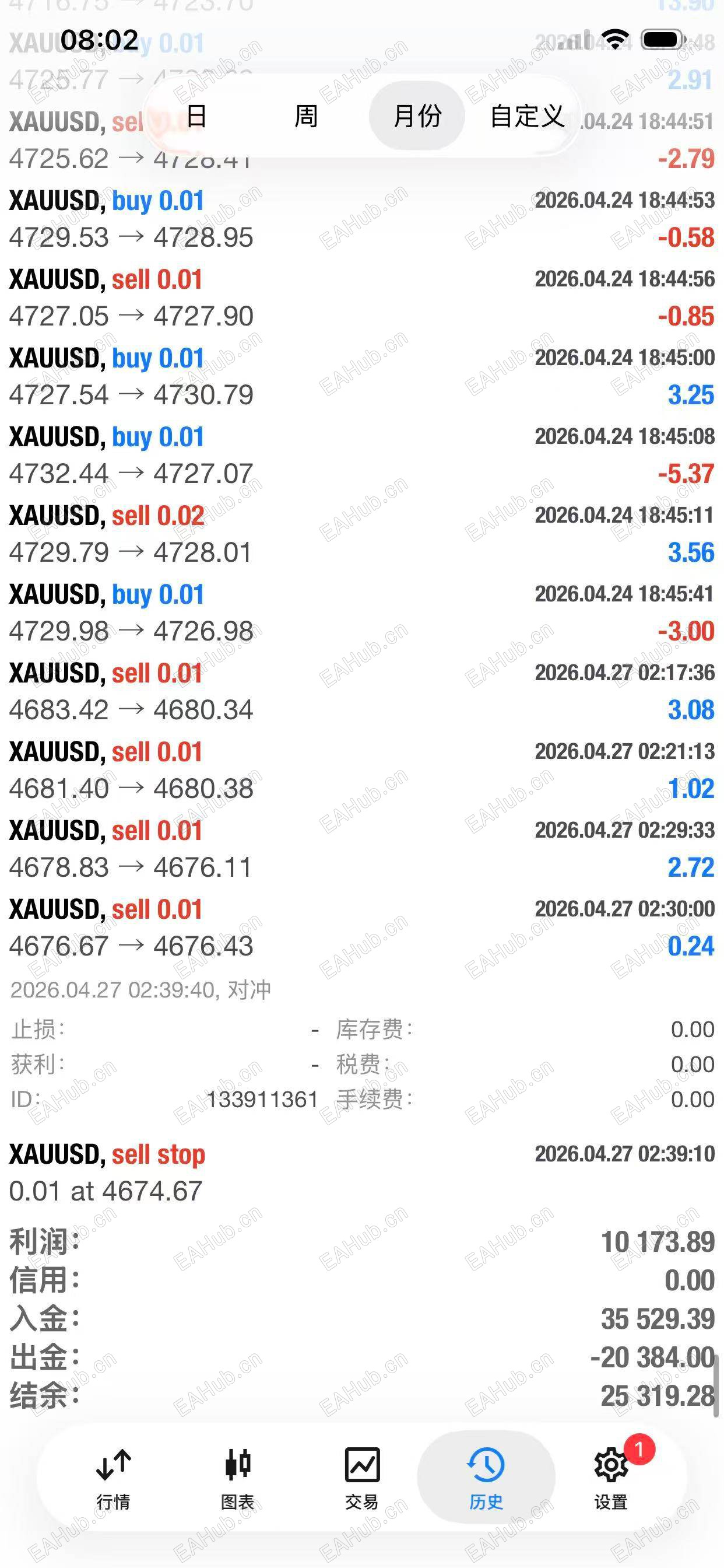Tap the 历史 history tab

[x=486, y=1475]
